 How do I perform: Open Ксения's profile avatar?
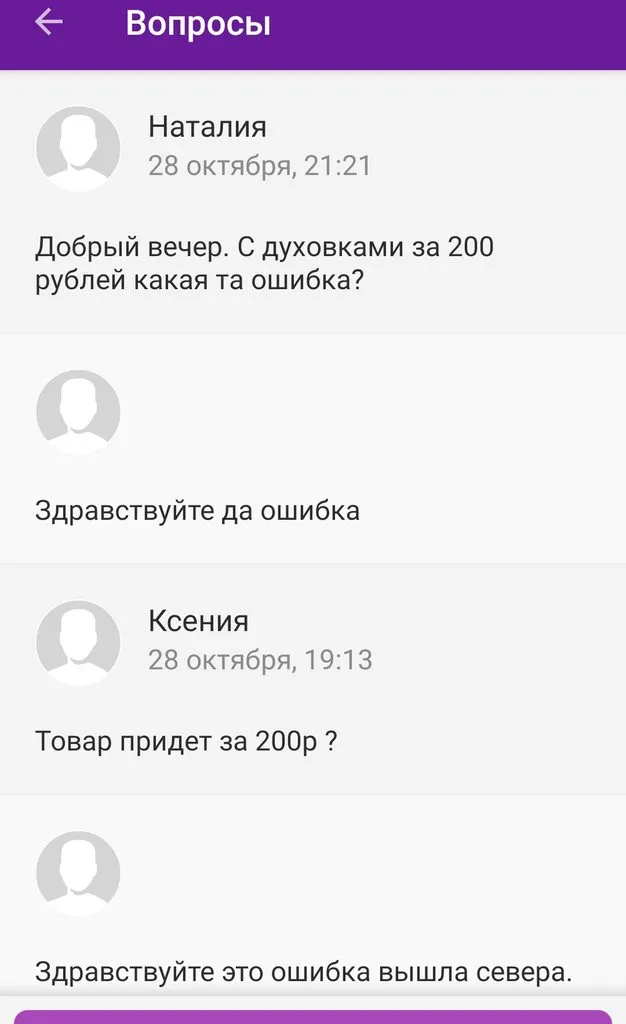tap(78, 642)
